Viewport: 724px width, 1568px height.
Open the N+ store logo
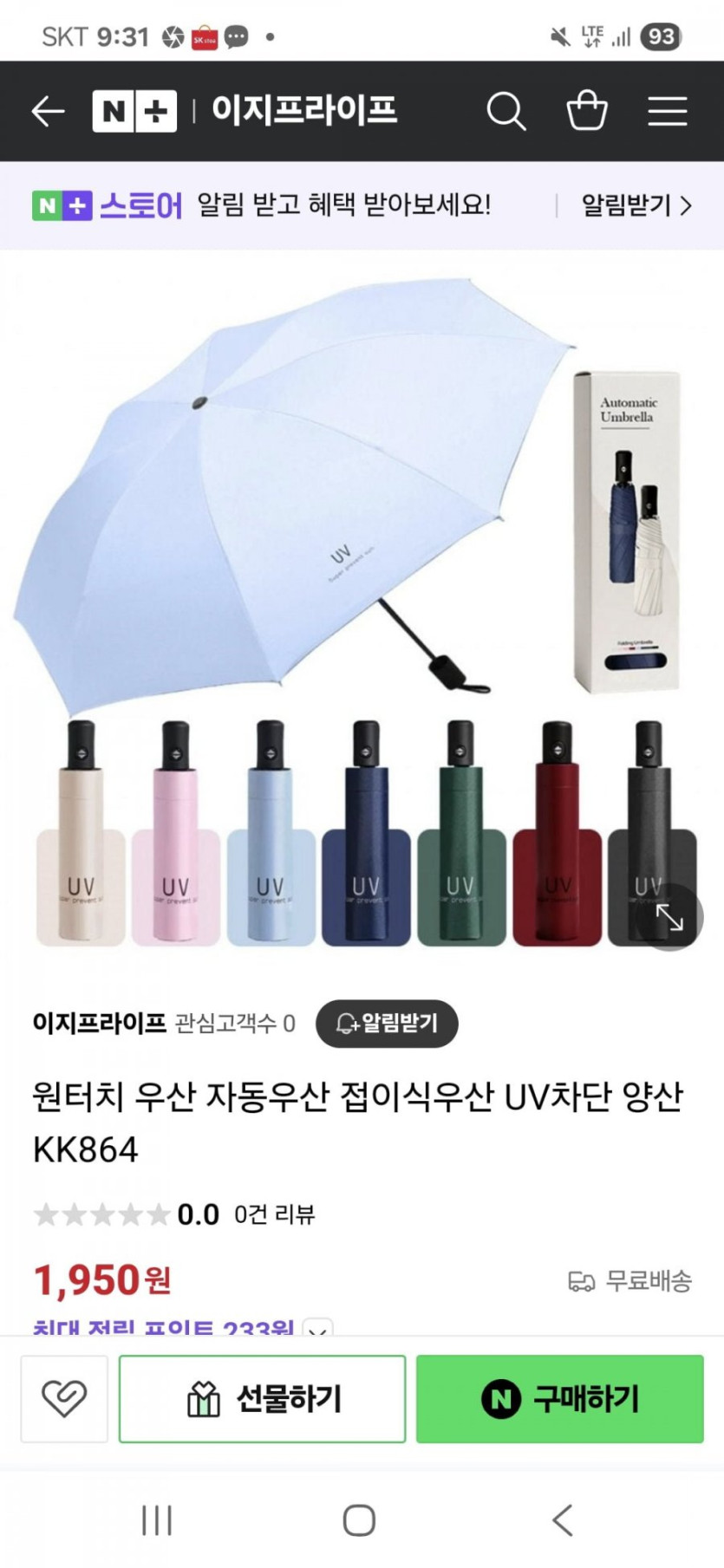pos(134,111)
